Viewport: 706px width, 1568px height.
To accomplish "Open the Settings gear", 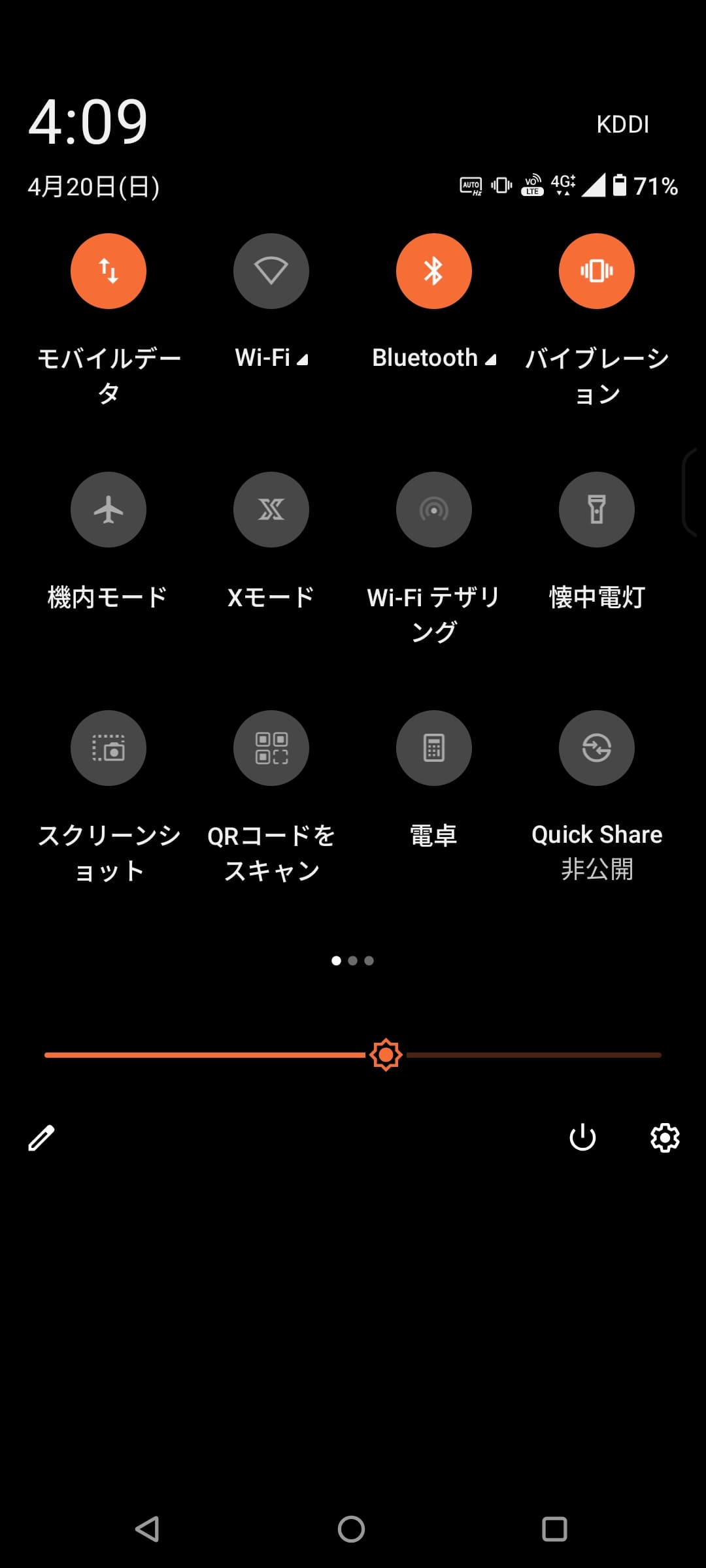I will pyautogui.click(x=665, y=1137).
